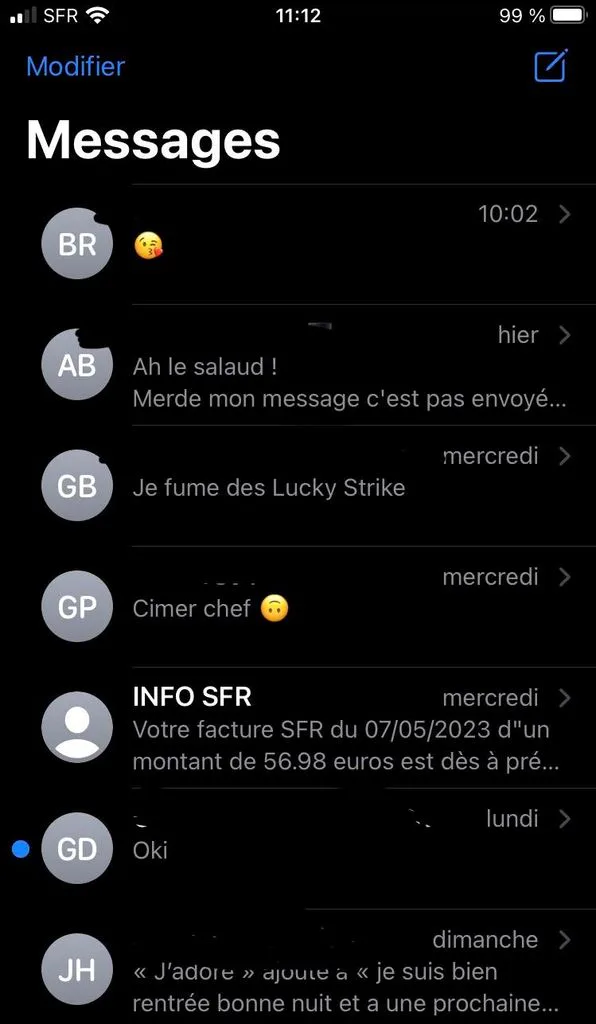Open the GB chat about Lucky Strike
This screenshot has width=596, height=1024.
pos(298,486)
